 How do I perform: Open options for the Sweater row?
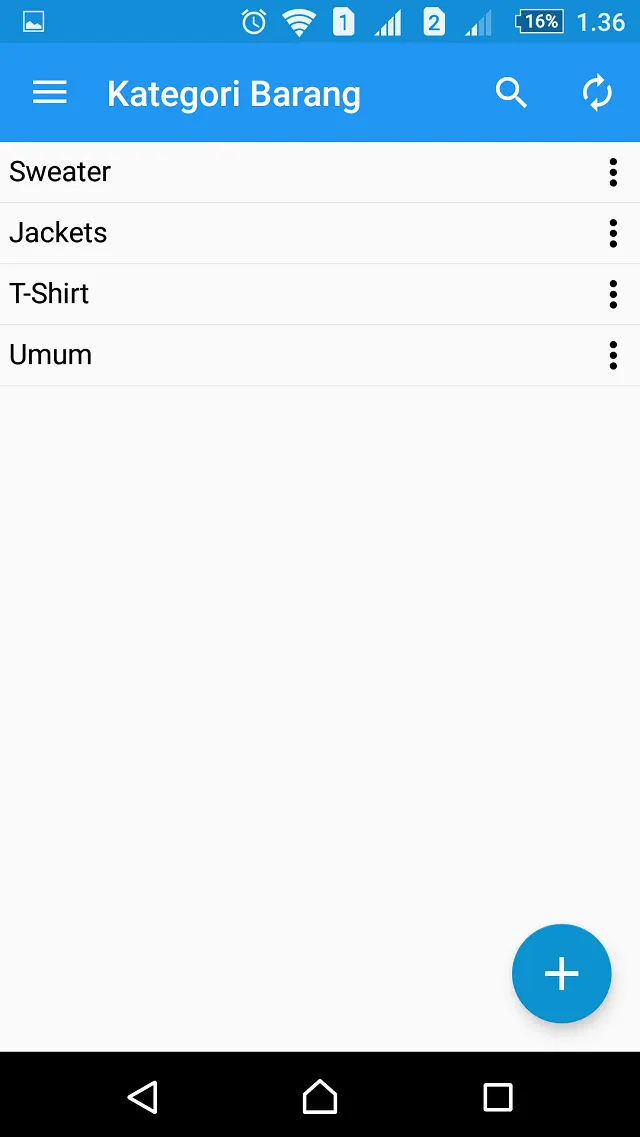pyautogui.click(x=613, y=173)
